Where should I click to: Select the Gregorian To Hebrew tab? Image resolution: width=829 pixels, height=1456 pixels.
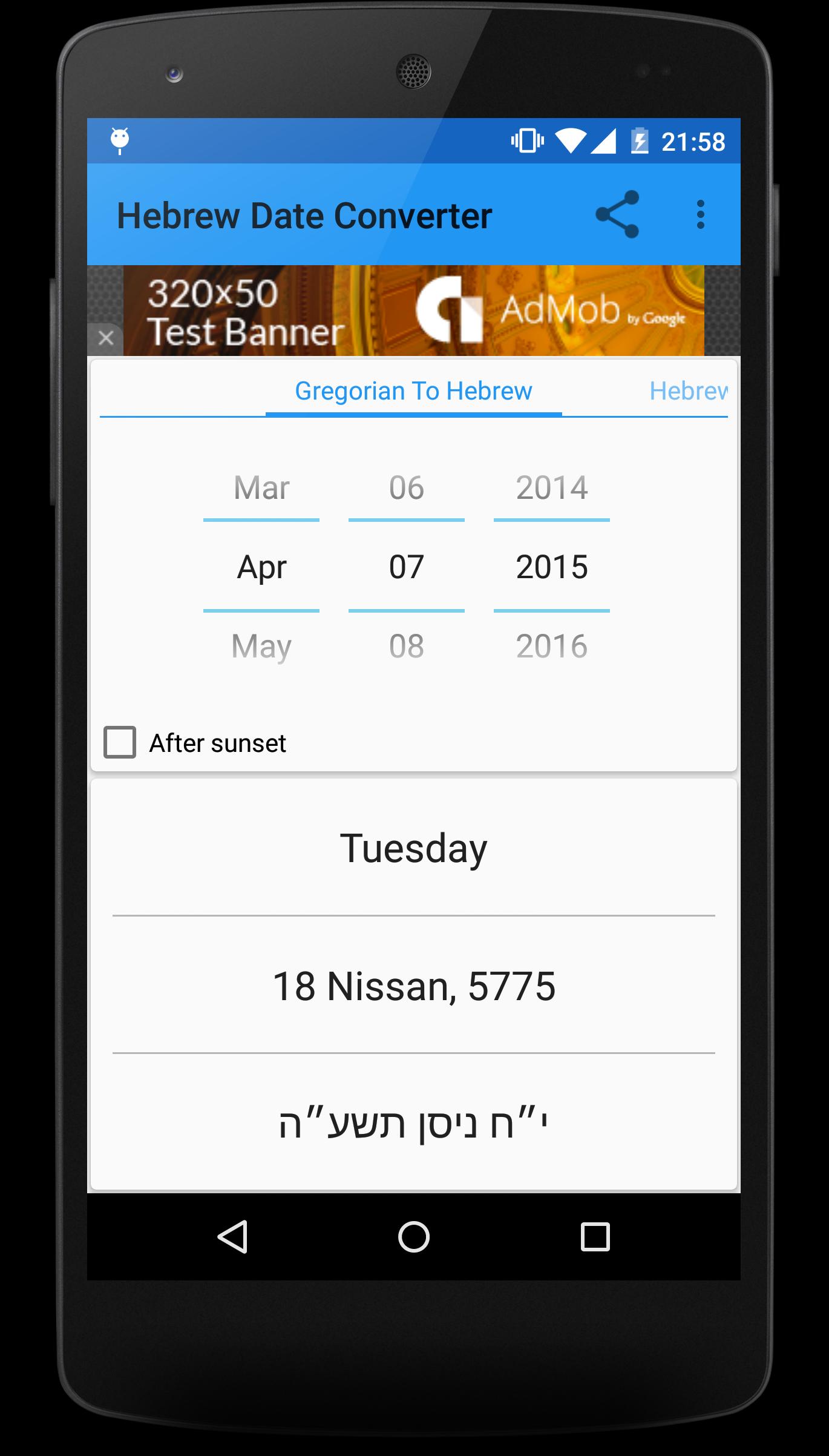tap(413, 391)
